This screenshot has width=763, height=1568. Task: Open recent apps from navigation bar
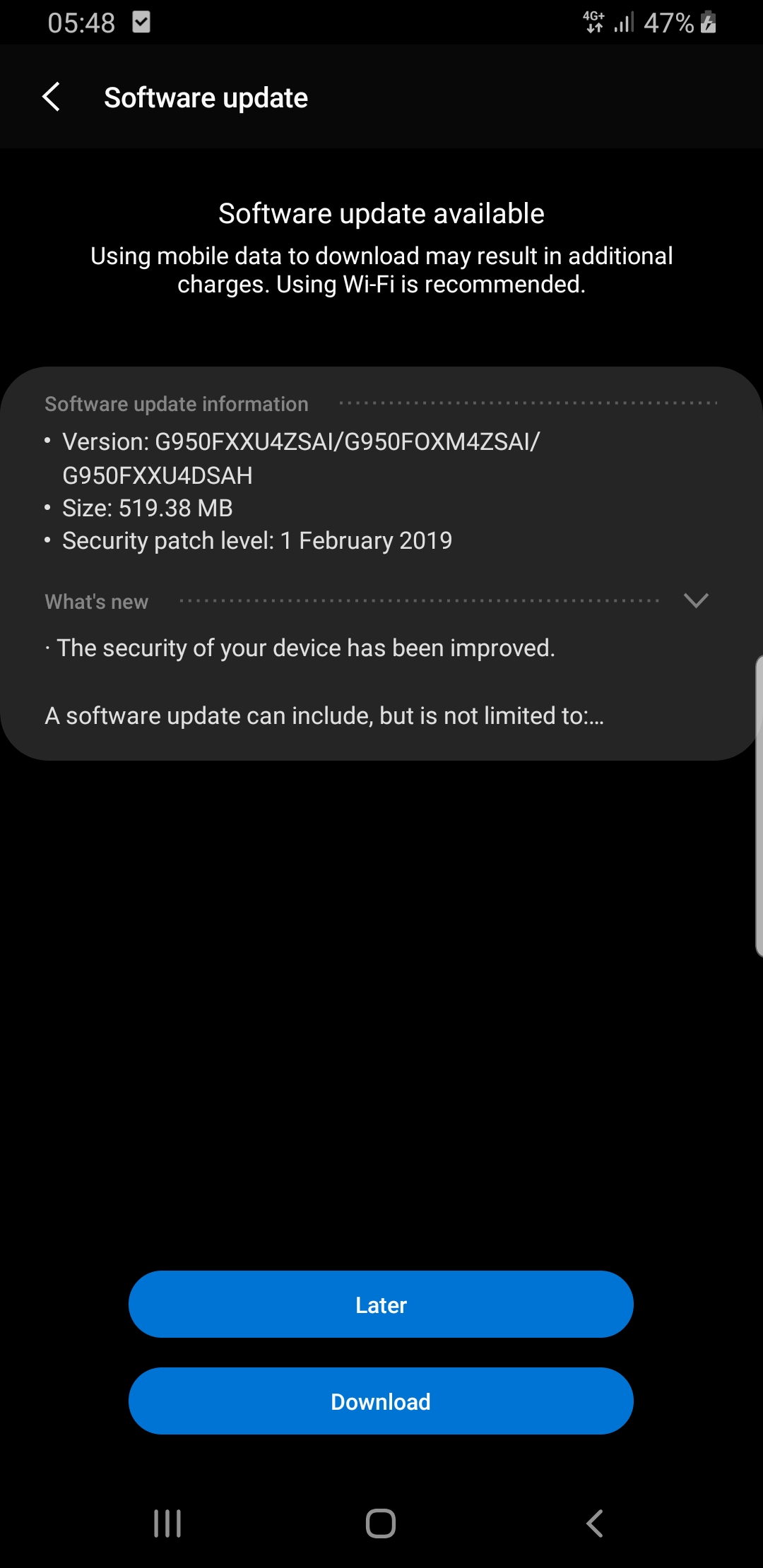tap(167, 1523)
